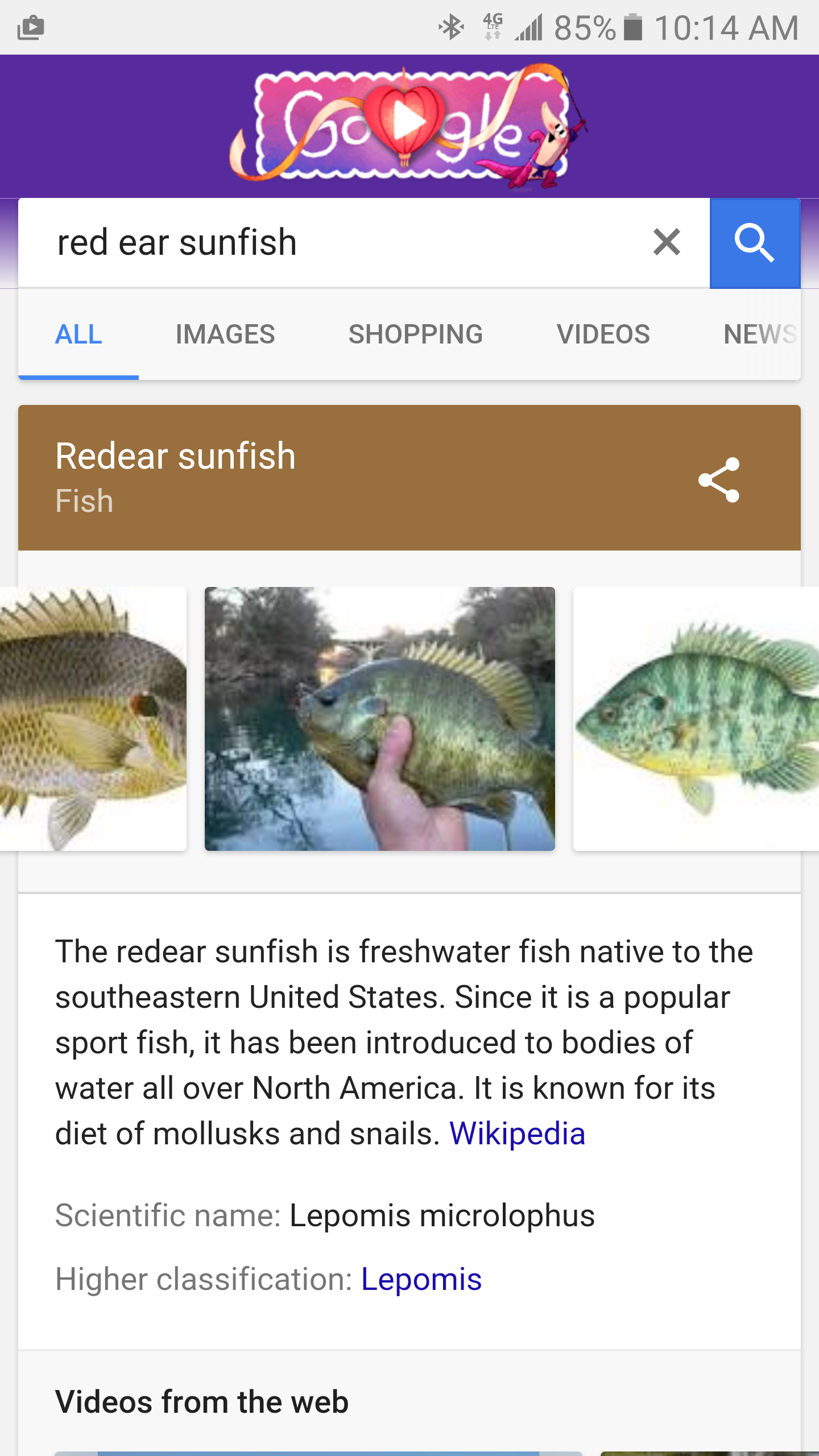
Task: Switch to the NEWS tab
Action: click(x=760, y=334)
